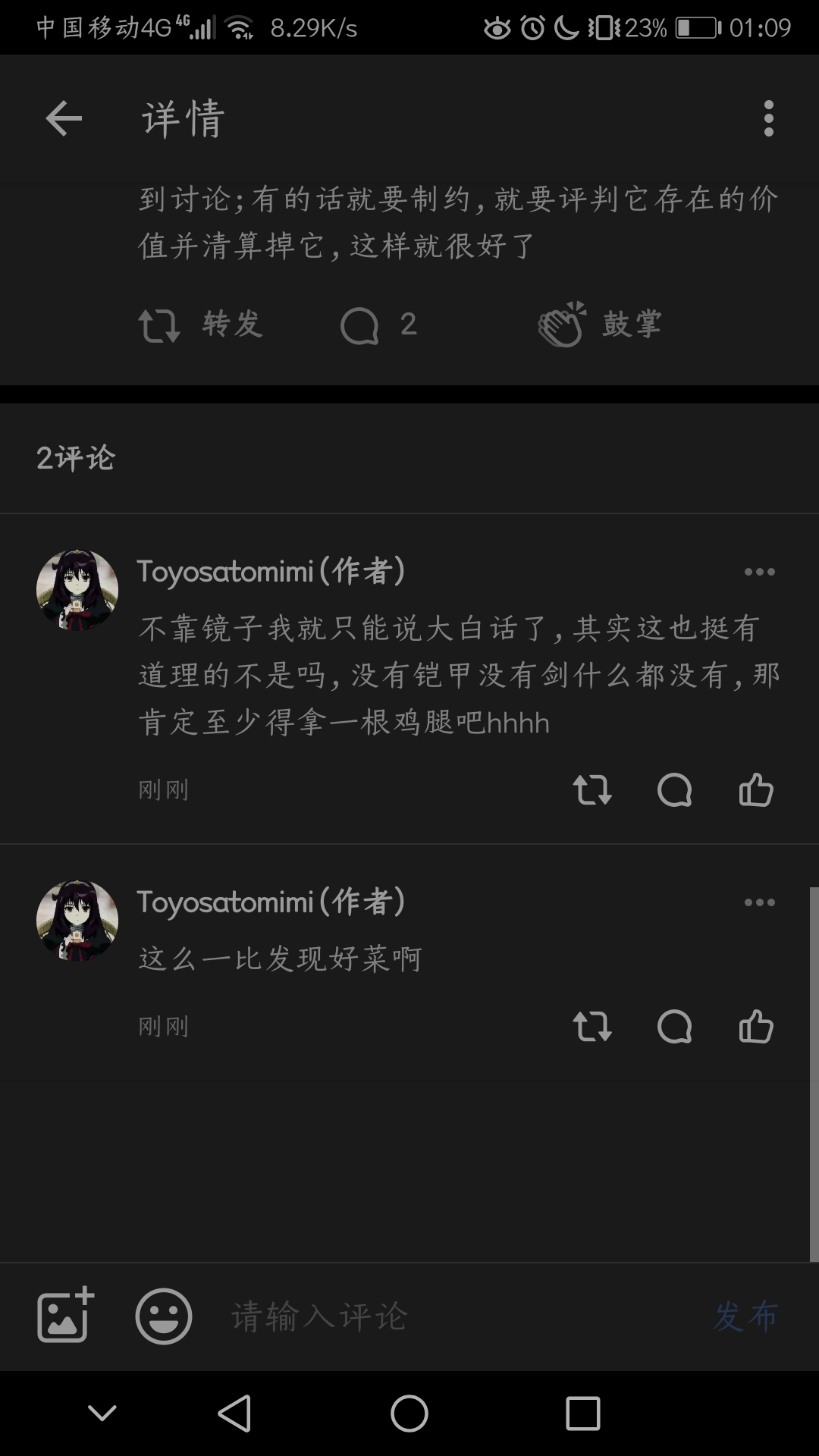Go to the system home screen
Screen dimensions: 819x1456
[x=409, y=1414]
